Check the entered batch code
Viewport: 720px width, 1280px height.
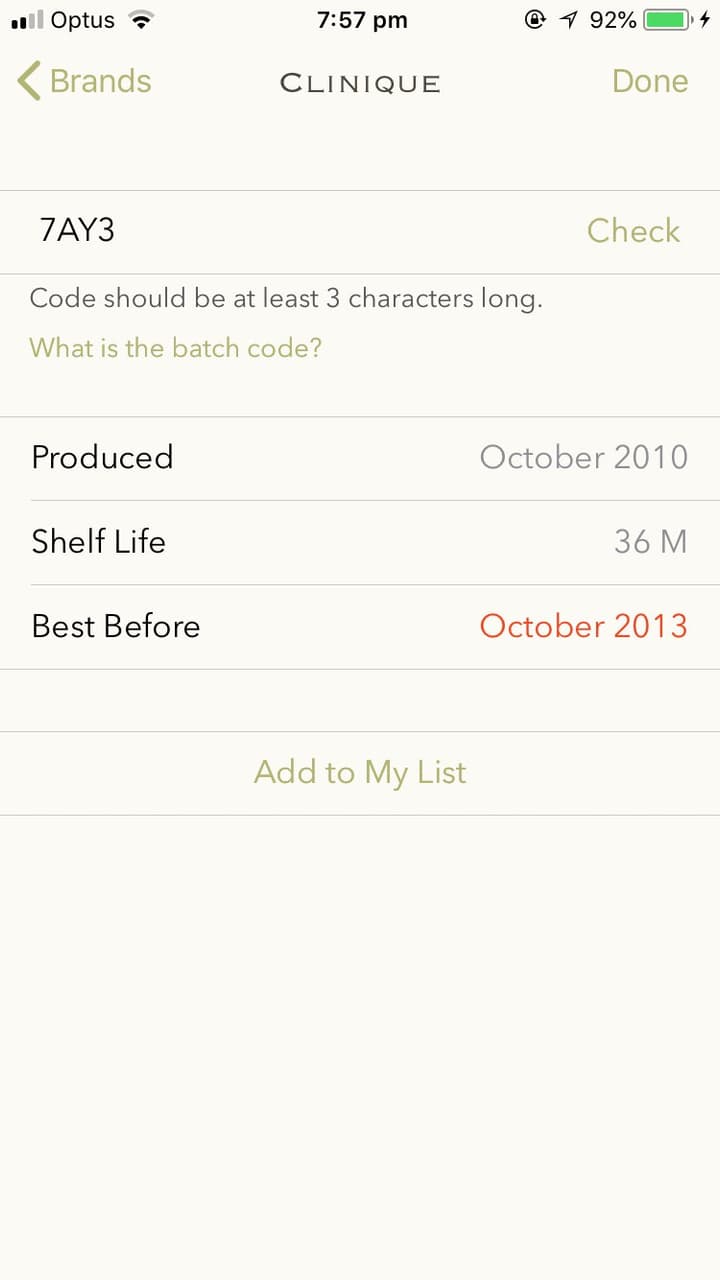click(633, 231)
